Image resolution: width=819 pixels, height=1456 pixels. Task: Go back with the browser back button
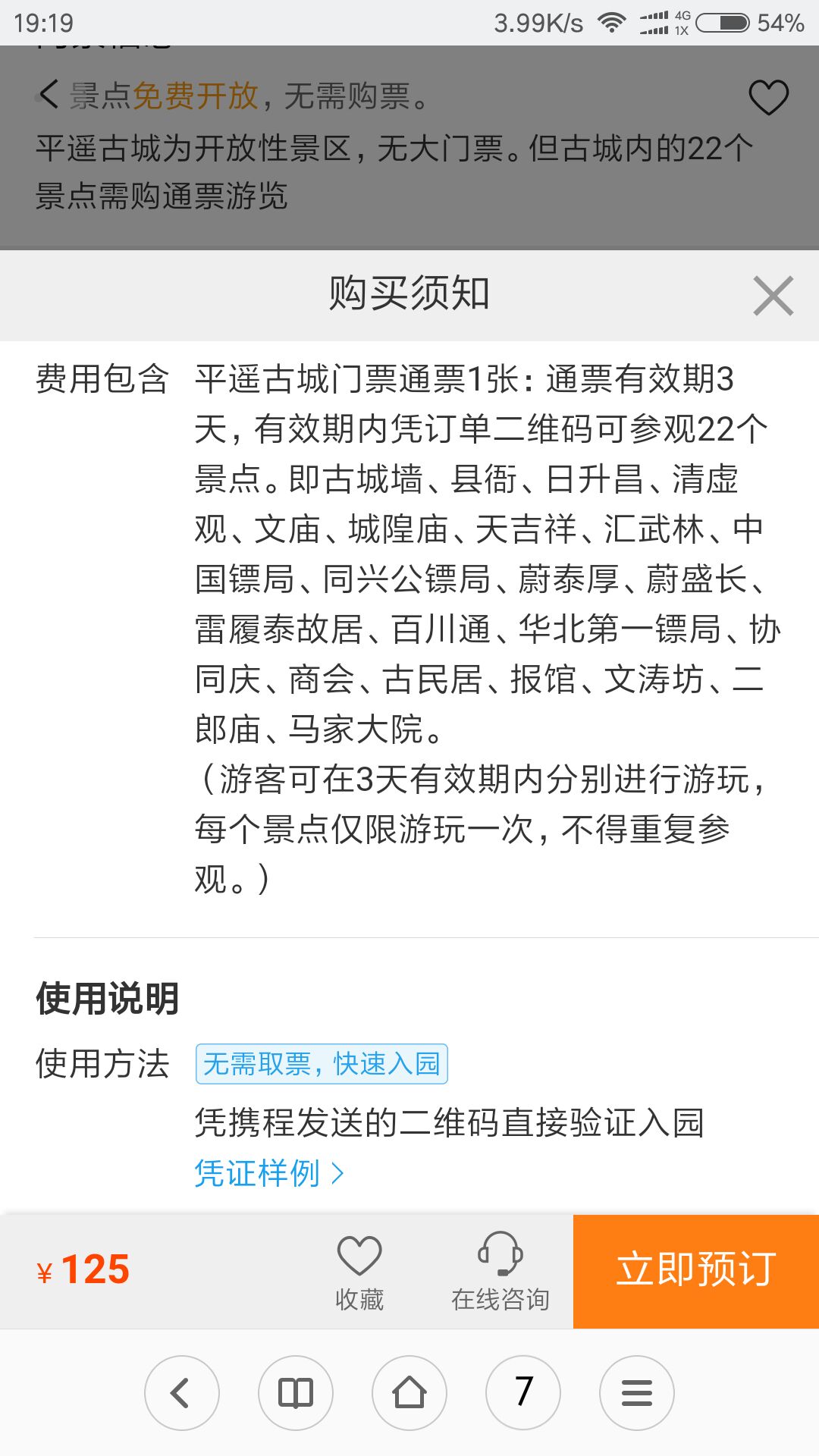coord(181,1393)
